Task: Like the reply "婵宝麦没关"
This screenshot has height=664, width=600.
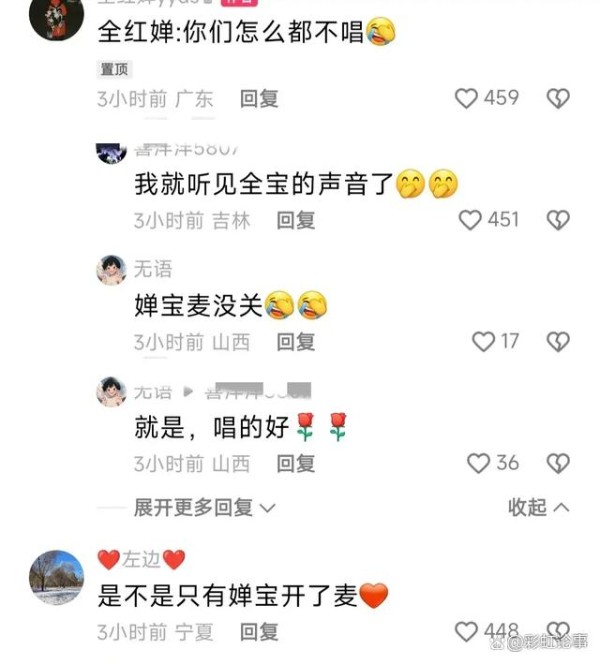Action: 484,342
